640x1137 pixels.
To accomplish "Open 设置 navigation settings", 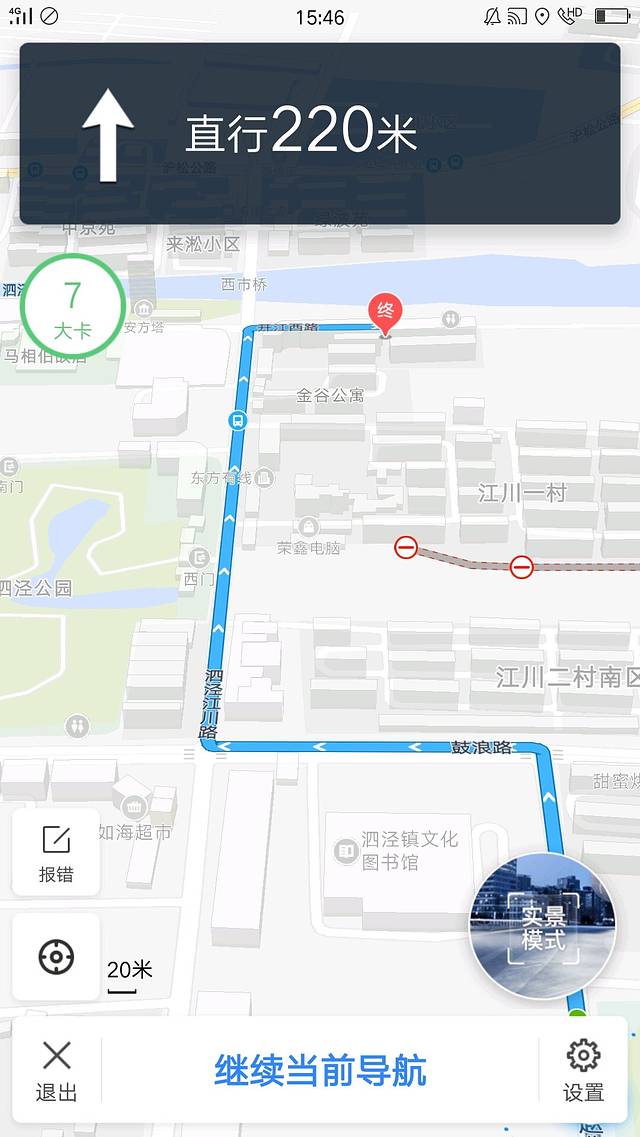I will 583,1070.
